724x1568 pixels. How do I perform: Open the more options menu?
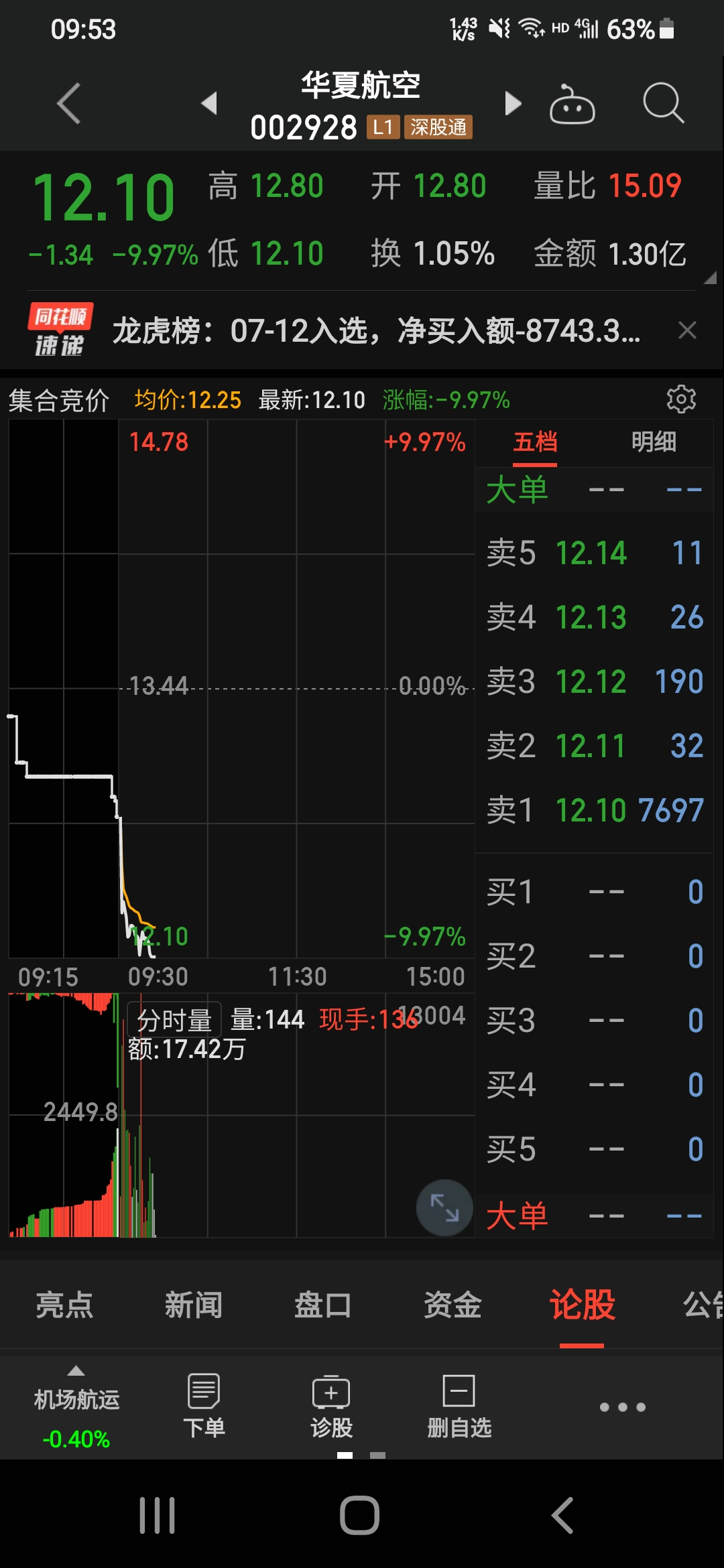pos(622,1407)
